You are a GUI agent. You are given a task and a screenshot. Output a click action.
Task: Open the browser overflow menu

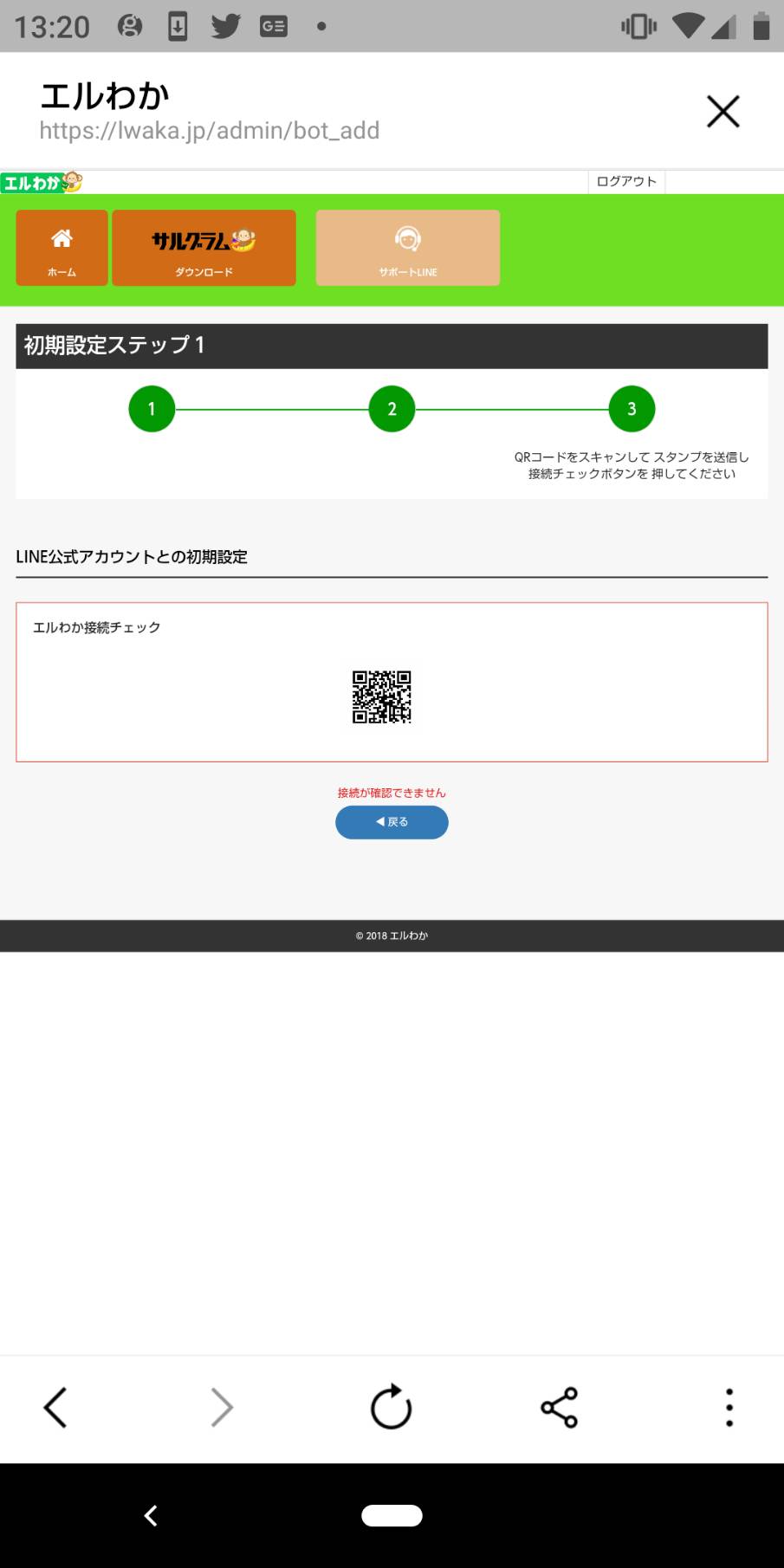[729, 1408]
